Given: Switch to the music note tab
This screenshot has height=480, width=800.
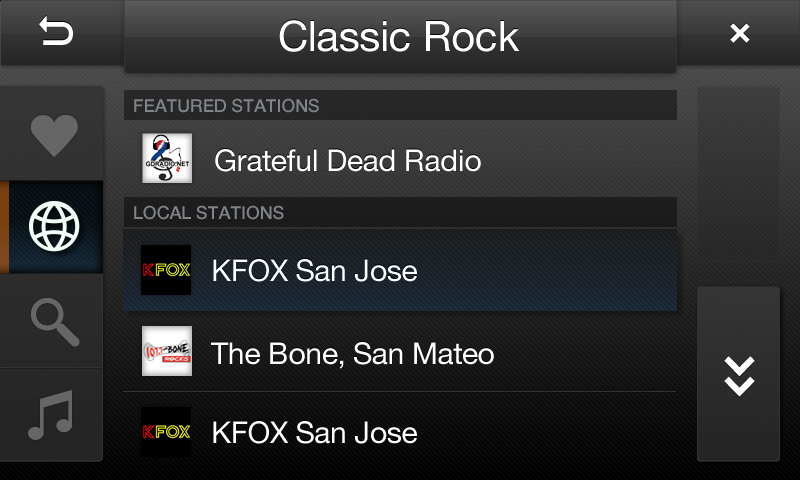Looking at the screenshot, I should [x=54, y=414].
